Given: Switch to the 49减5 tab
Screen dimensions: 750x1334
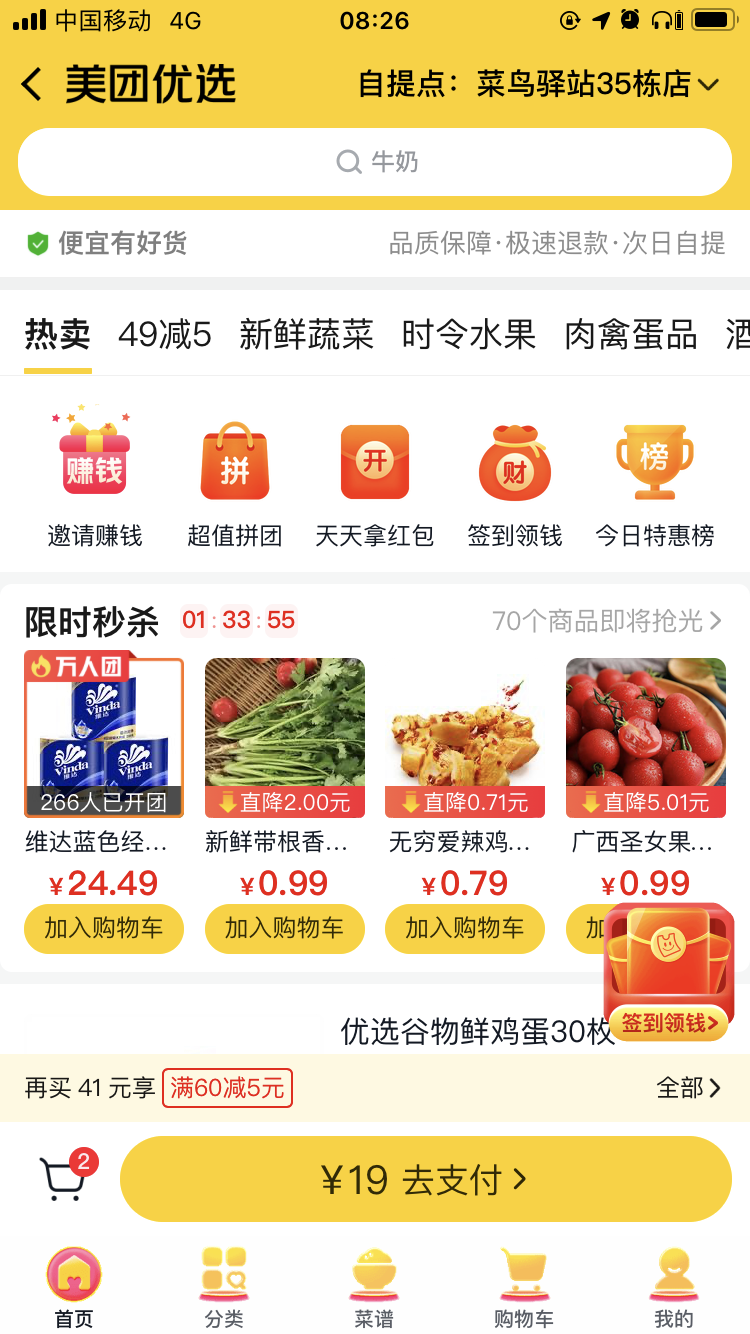Looking at the screenshot, I should pyautogui.click(x=165, y=335).
